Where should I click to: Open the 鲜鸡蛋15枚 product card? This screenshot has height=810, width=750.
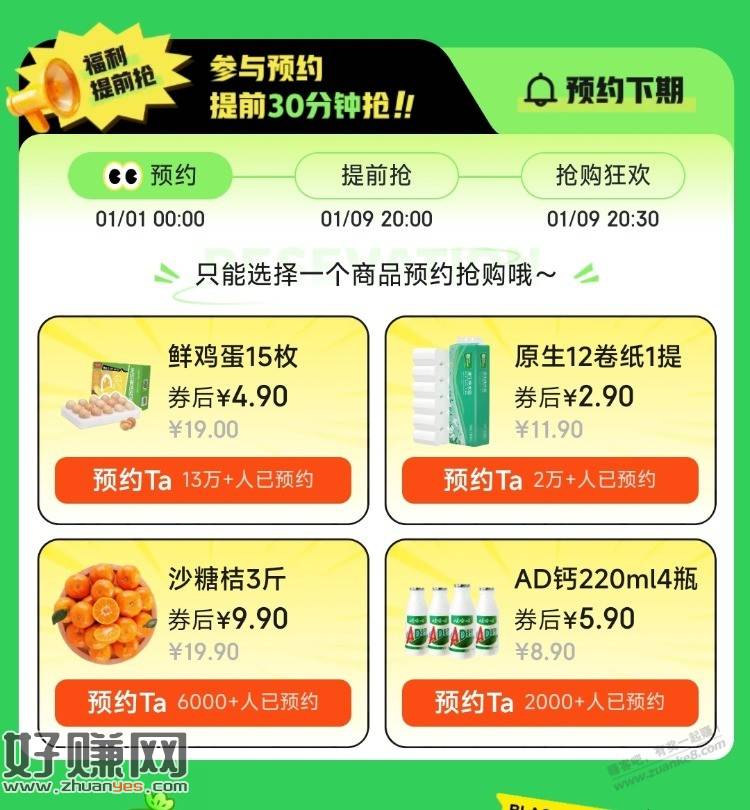[203, 390]
